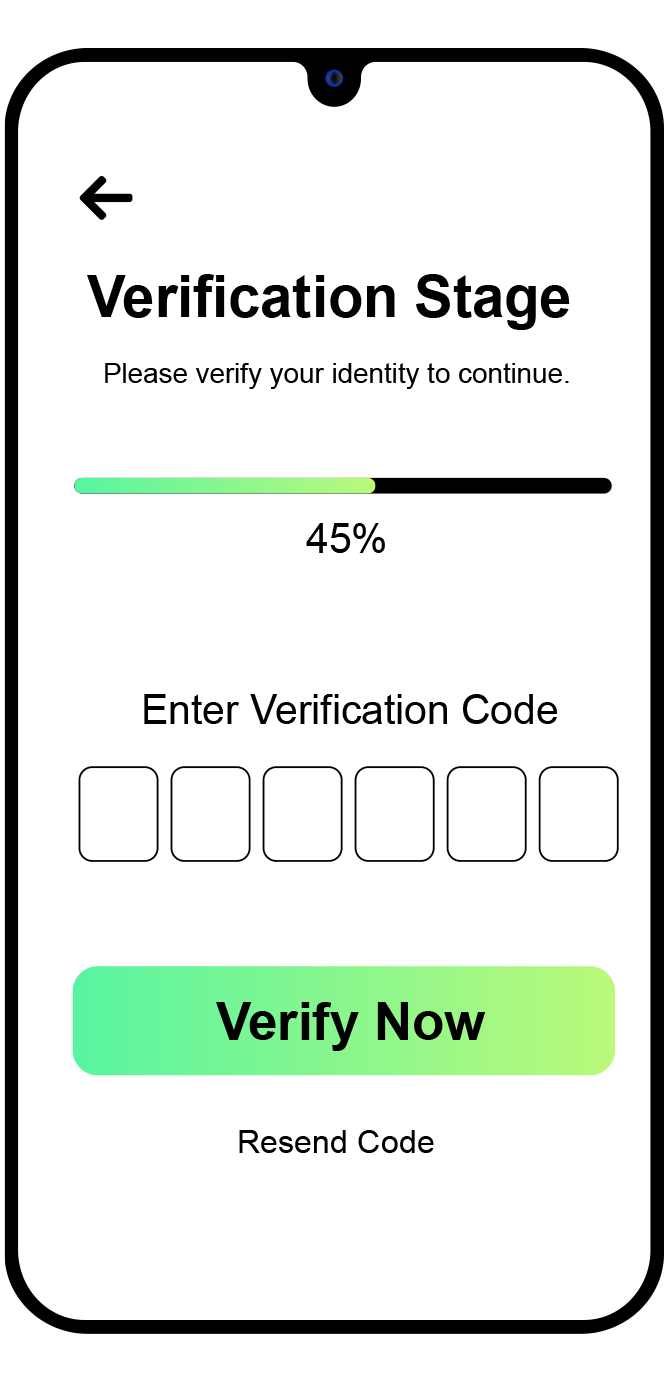Select the first verification code box
This screenshot has height=1380, width=671.
[x=119, y=814]
